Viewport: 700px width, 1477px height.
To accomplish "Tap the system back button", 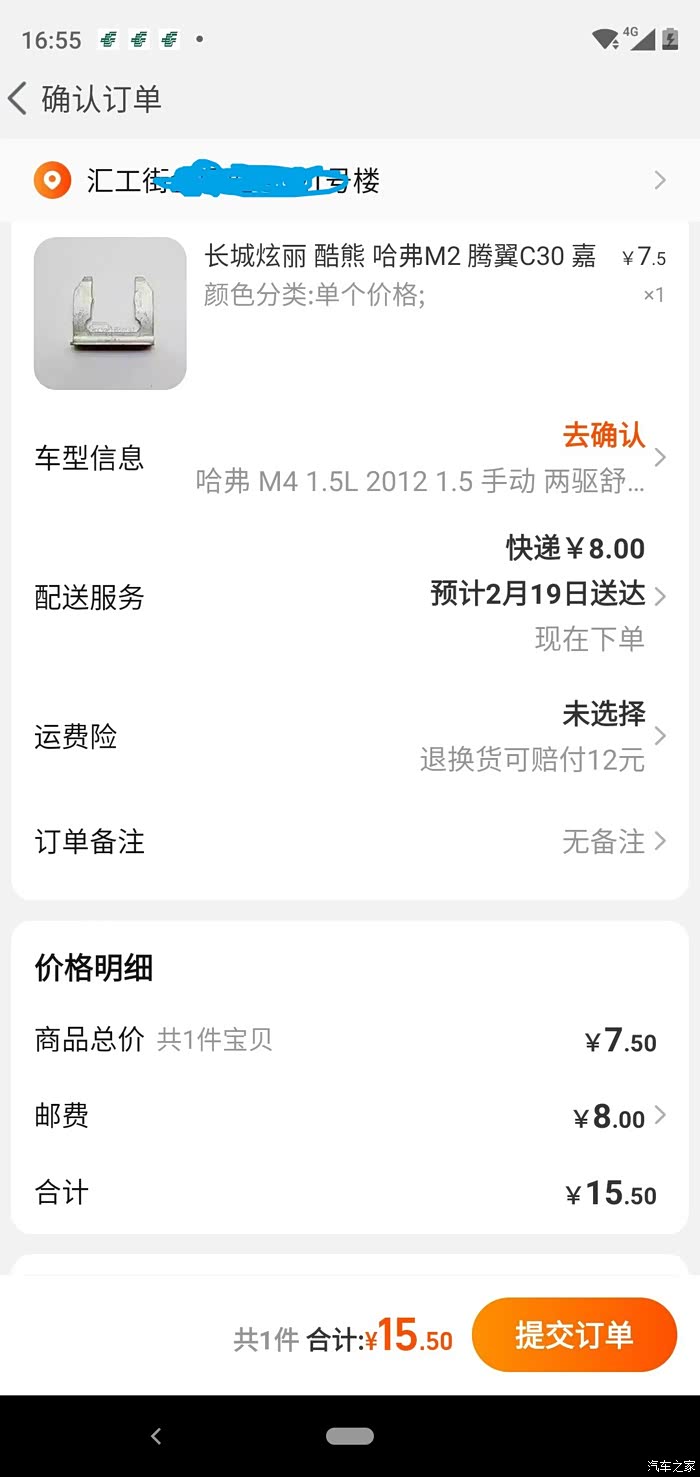I will [156, 1436].
